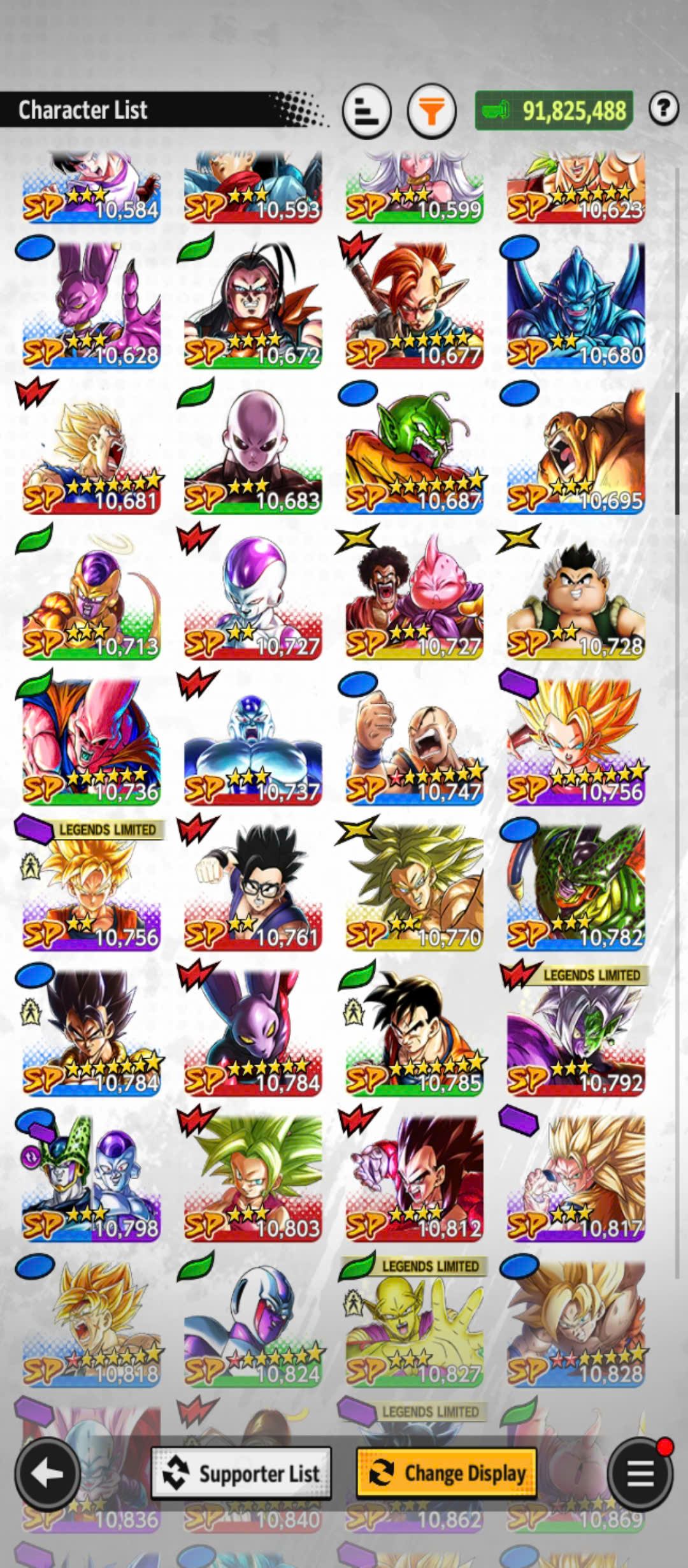The height and width of the screenshot is (1568, 688).
Task: Tap the Change Display button
Action: [447, 1473]
